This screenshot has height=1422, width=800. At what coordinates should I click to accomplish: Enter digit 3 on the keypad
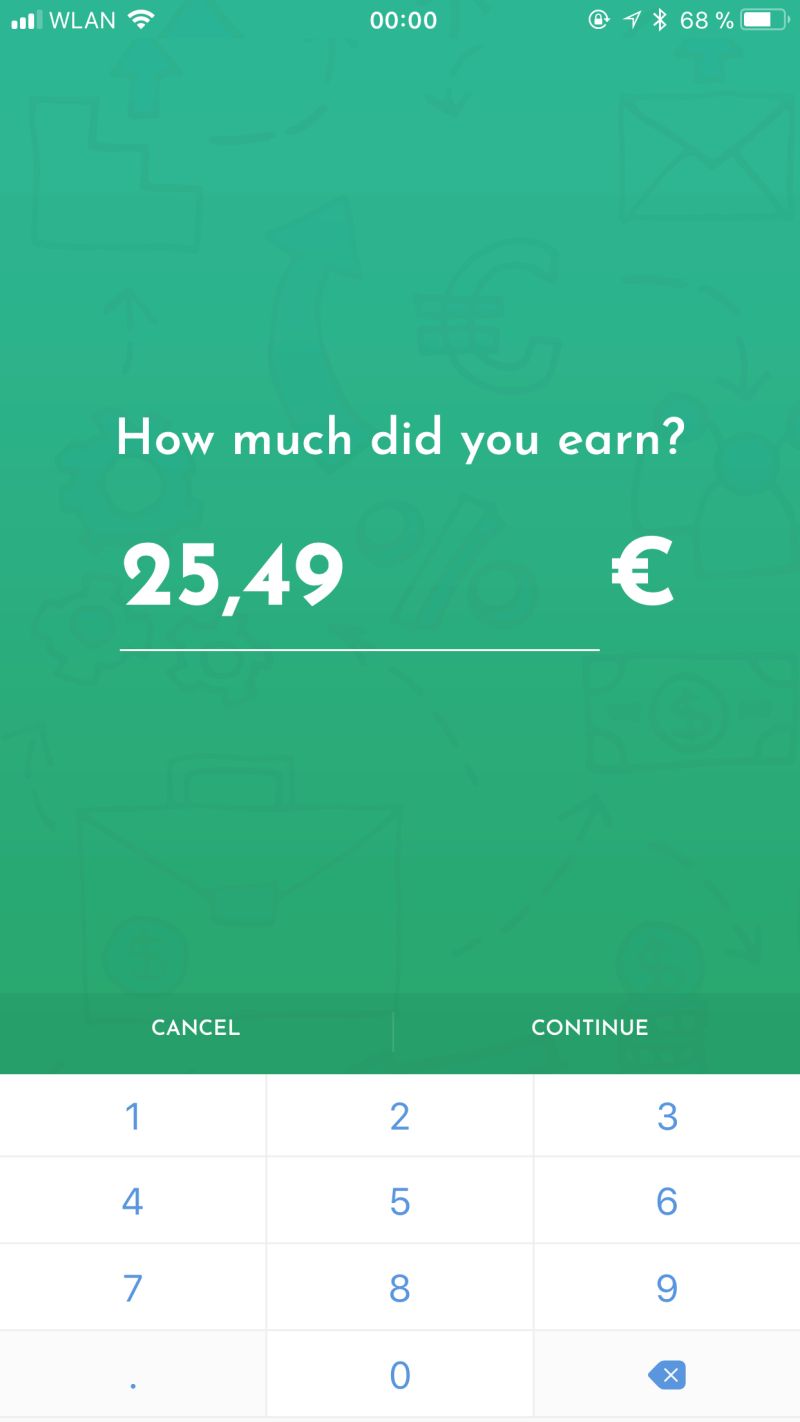[x=667, y=1116]
